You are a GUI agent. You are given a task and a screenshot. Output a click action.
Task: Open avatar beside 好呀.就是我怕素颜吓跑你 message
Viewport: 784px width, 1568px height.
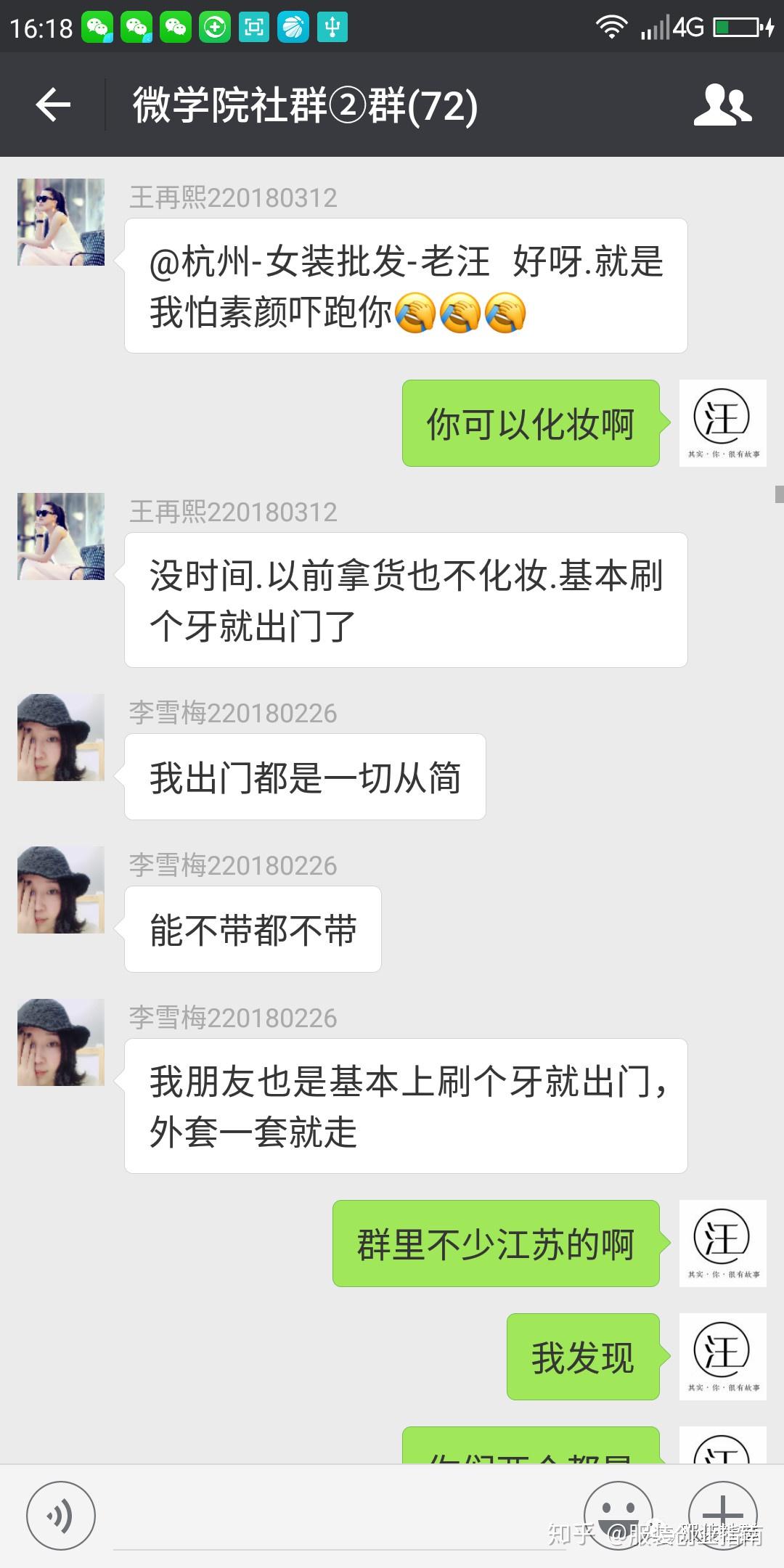61,222
